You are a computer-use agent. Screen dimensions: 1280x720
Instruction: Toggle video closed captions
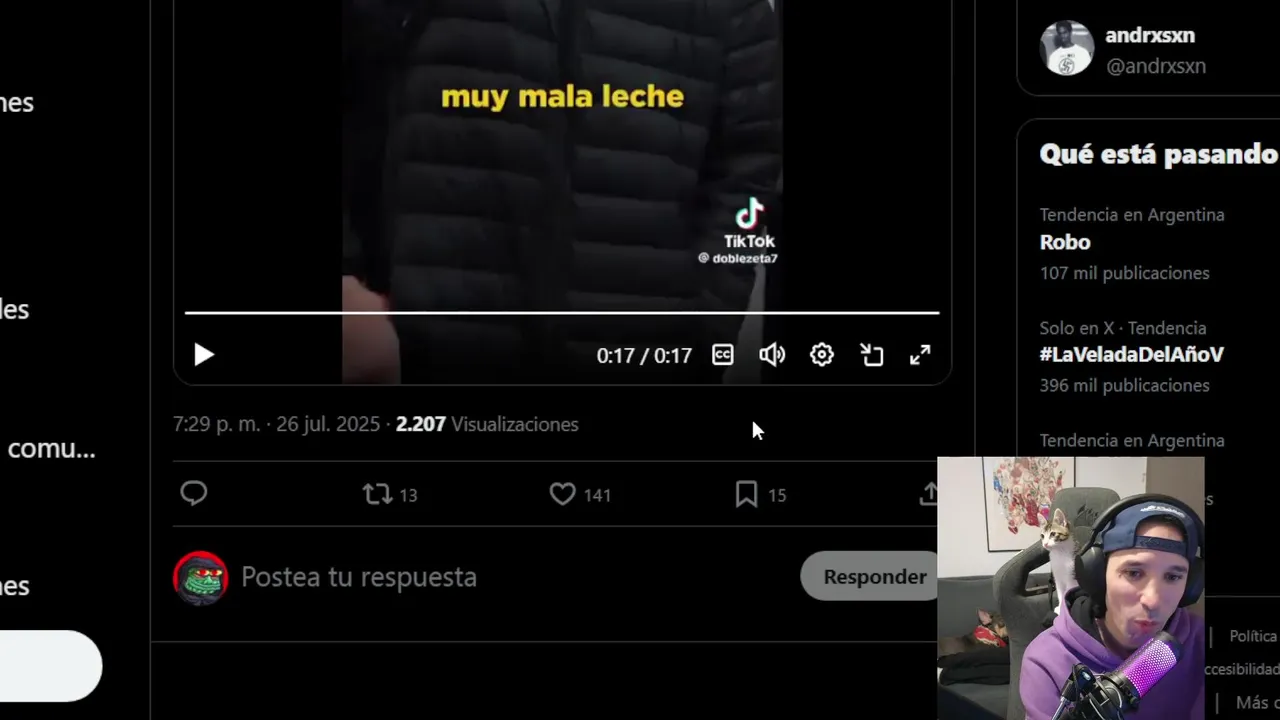click(x=722, y=355)
